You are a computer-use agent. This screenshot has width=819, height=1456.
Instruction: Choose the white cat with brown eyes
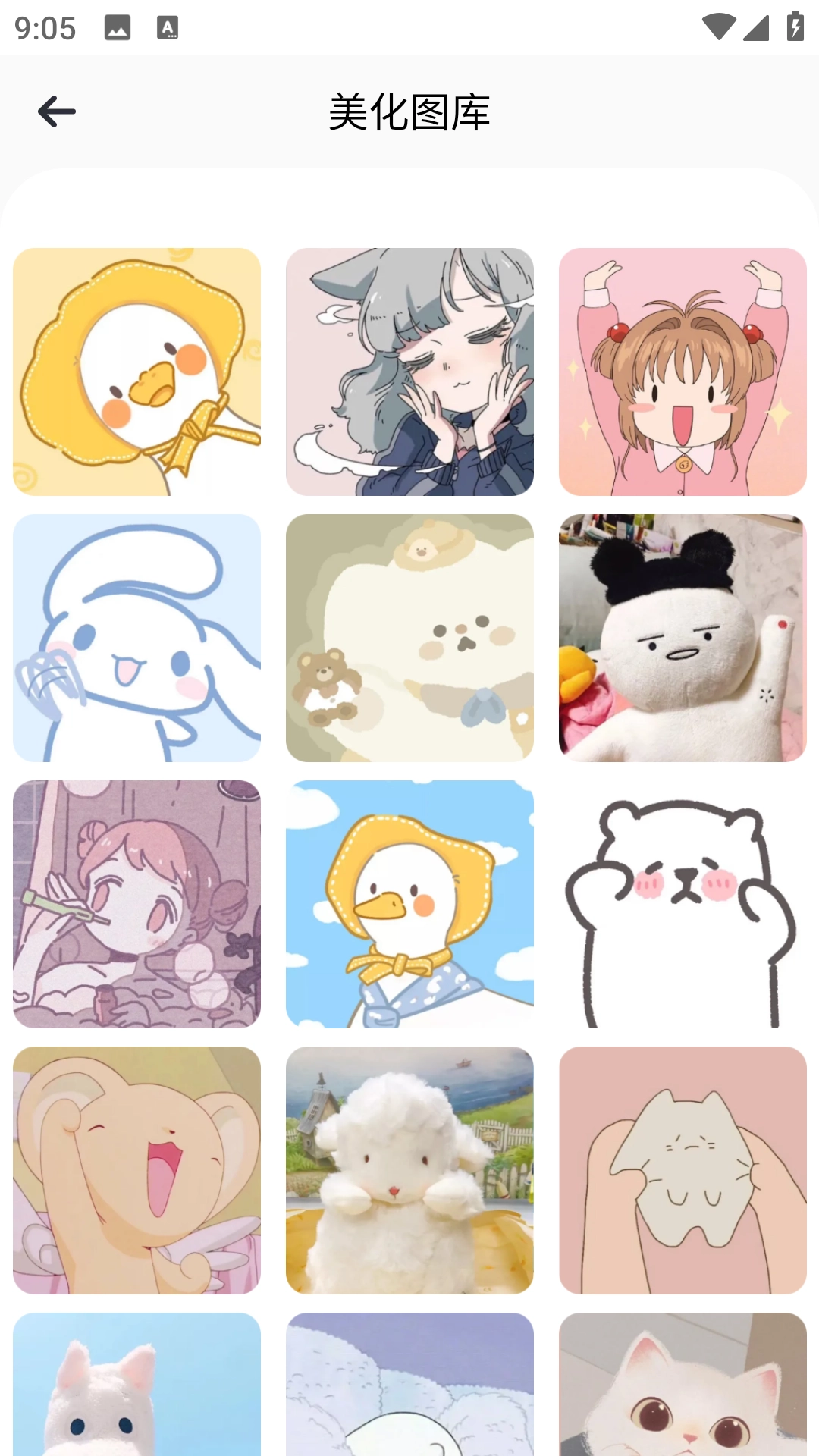(682, 1384)
